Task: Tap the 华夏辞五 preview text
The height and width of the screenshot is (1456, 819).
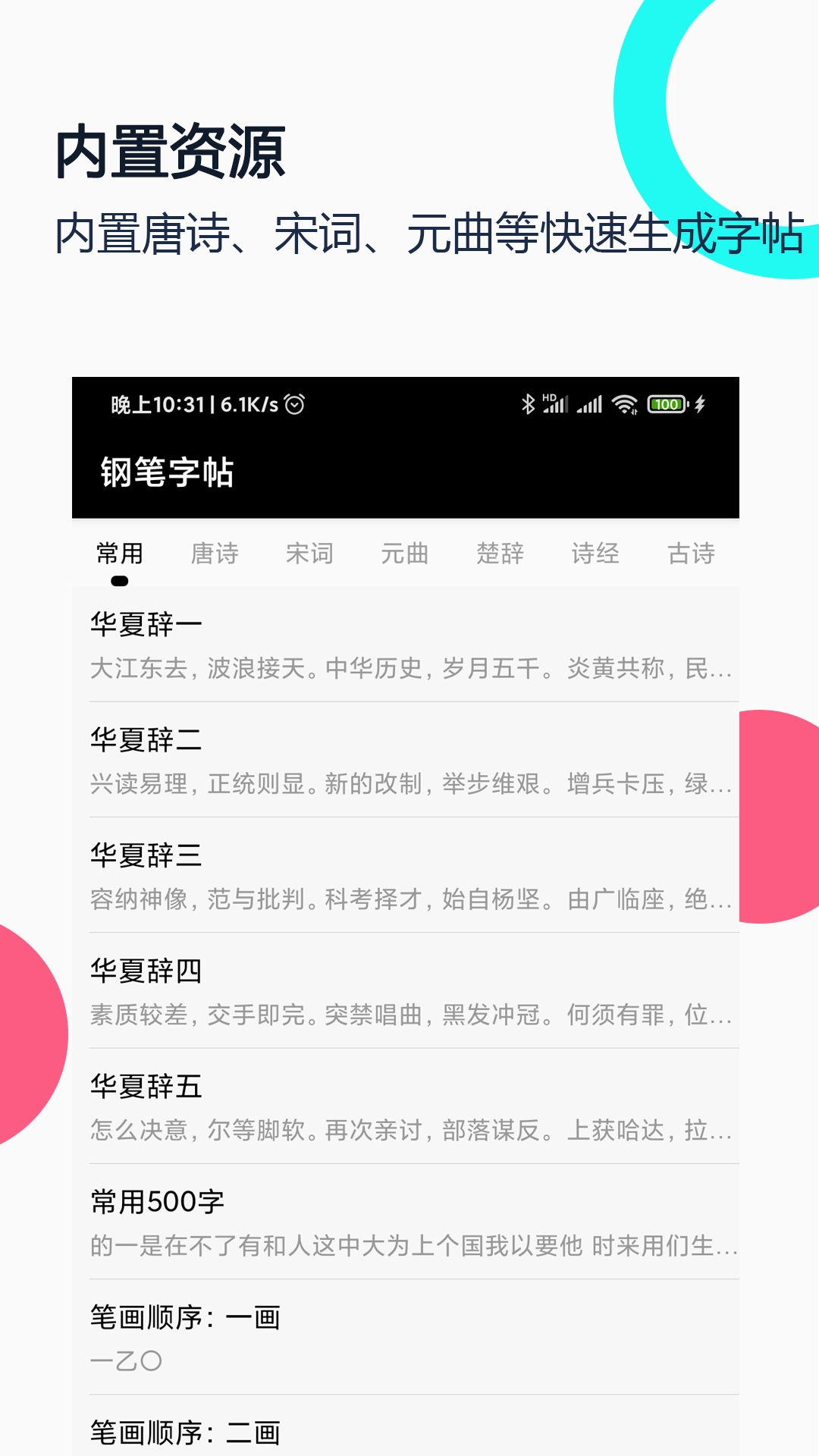Action: (x=409, y=1130)
